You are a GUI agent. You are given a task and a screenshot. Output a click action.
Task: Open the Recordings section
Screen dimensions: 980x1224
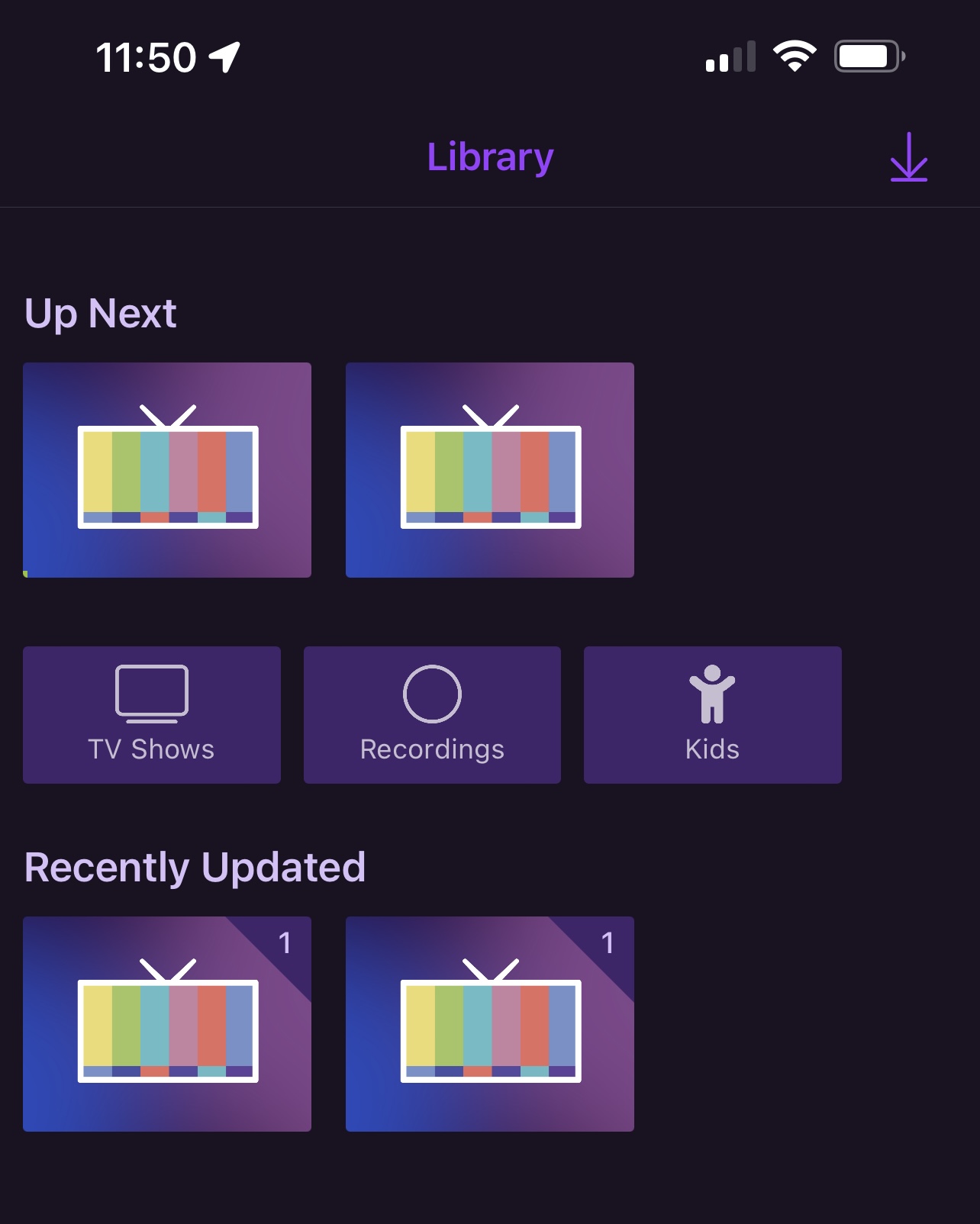pyautogui.click(x=432, y=715)
